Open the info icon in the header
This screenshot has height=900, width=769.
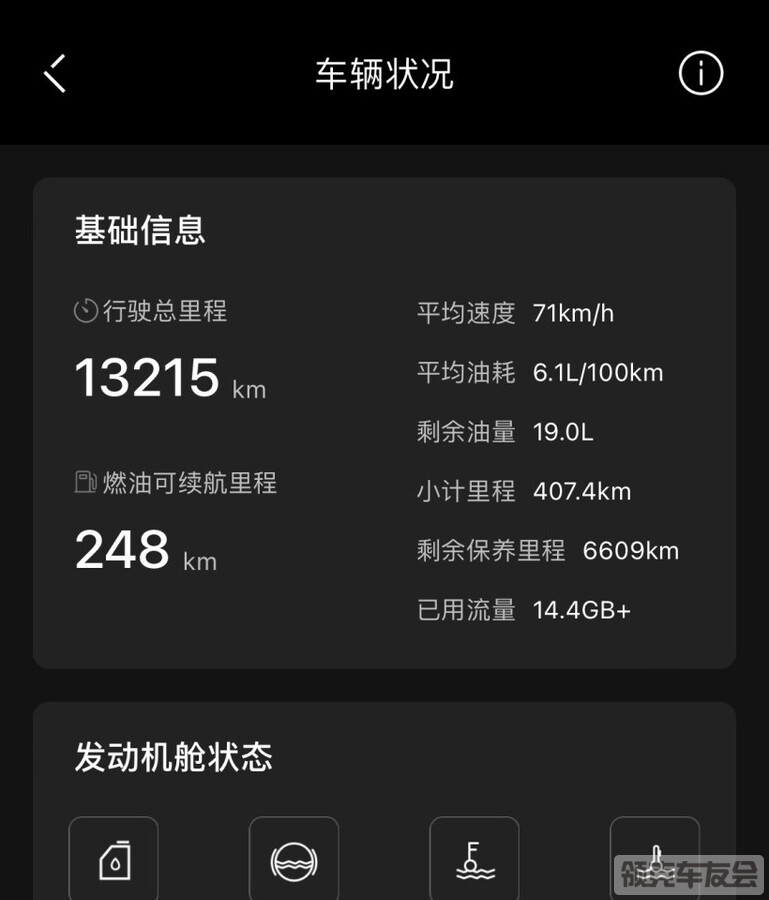700,73
